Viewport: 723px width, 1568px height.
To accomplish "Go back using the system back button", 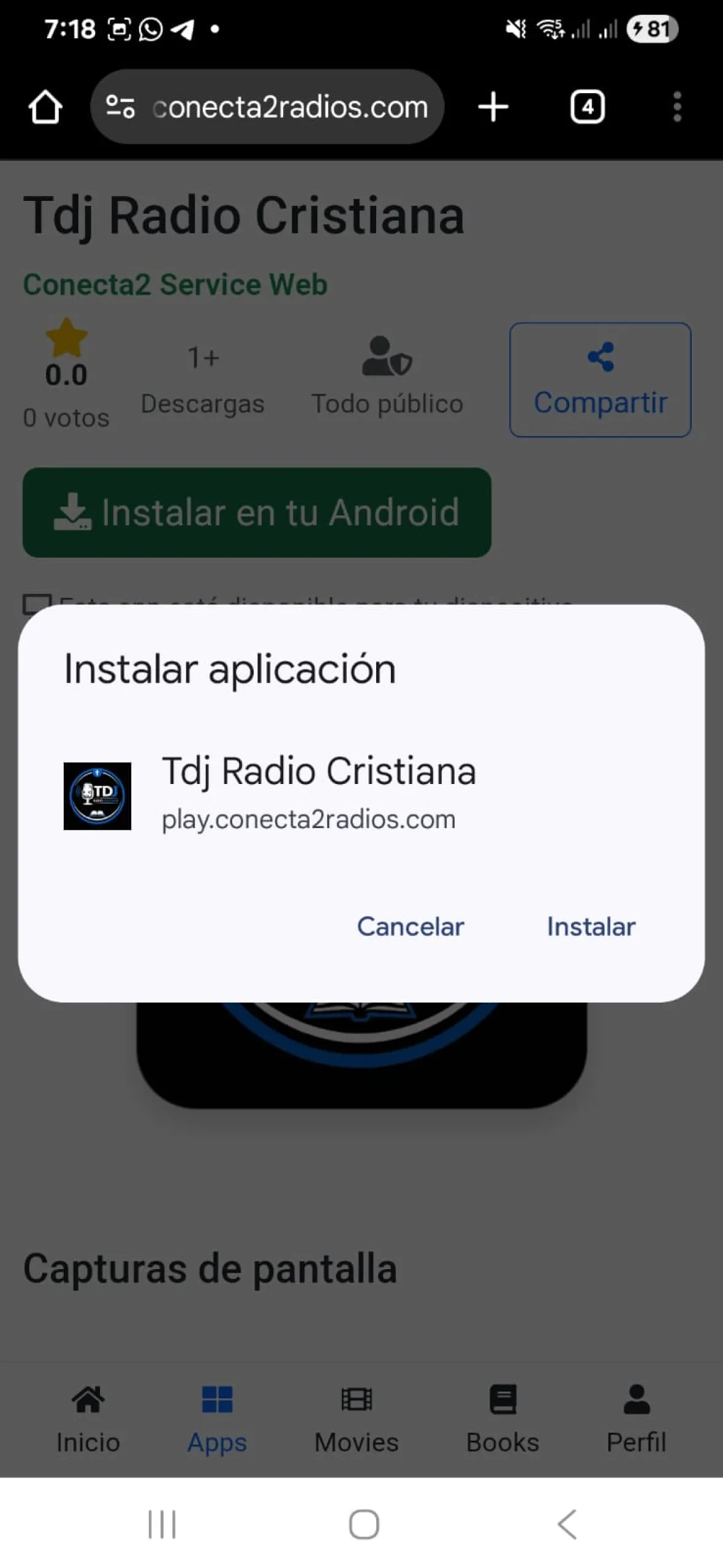I will click(567, 1525).
